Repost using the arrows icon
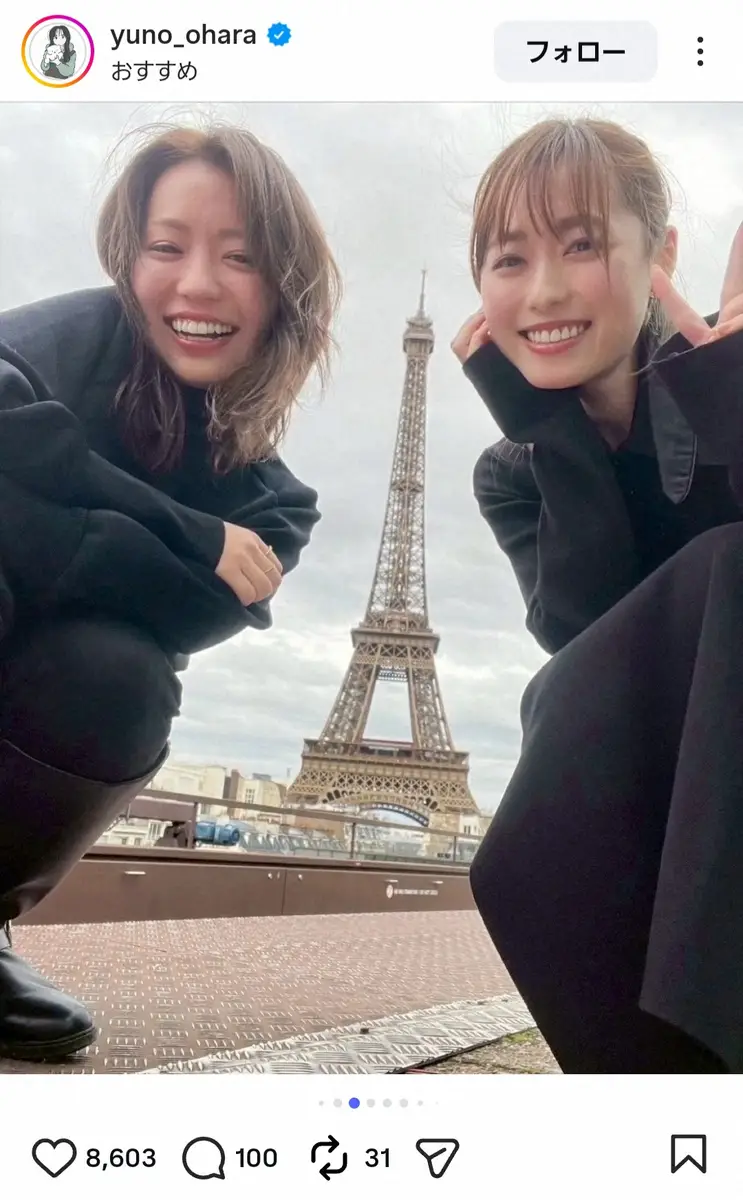743x1200 pixels. coord(329,1158)
